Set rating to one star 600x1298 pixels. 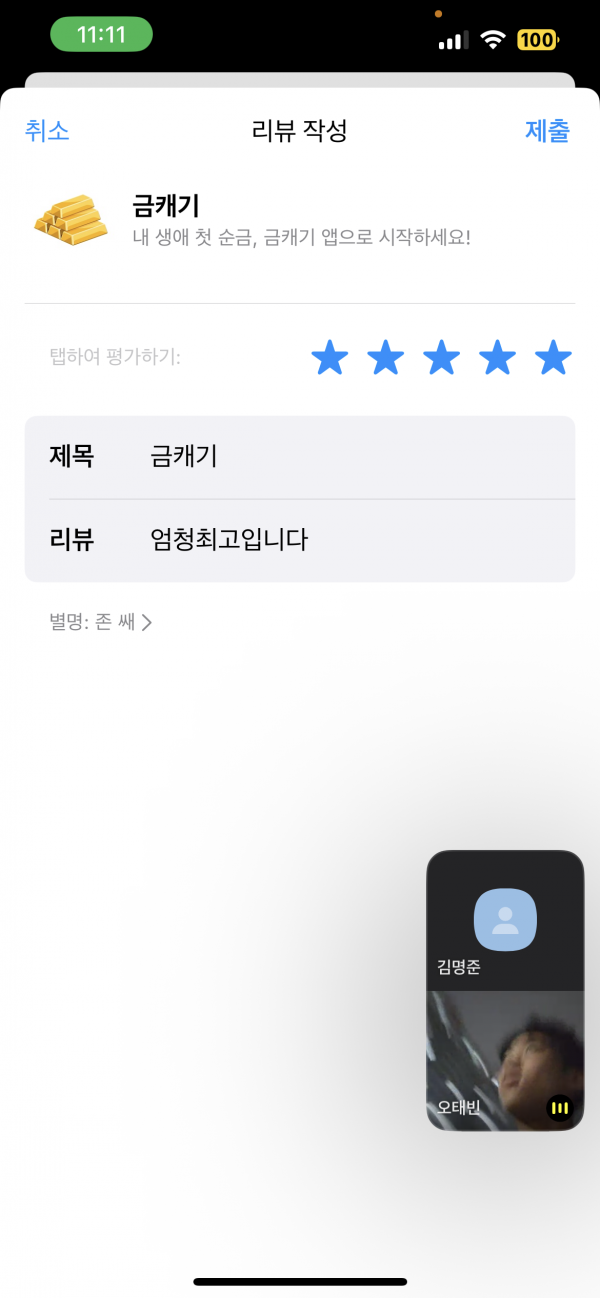tap(329, 357)
